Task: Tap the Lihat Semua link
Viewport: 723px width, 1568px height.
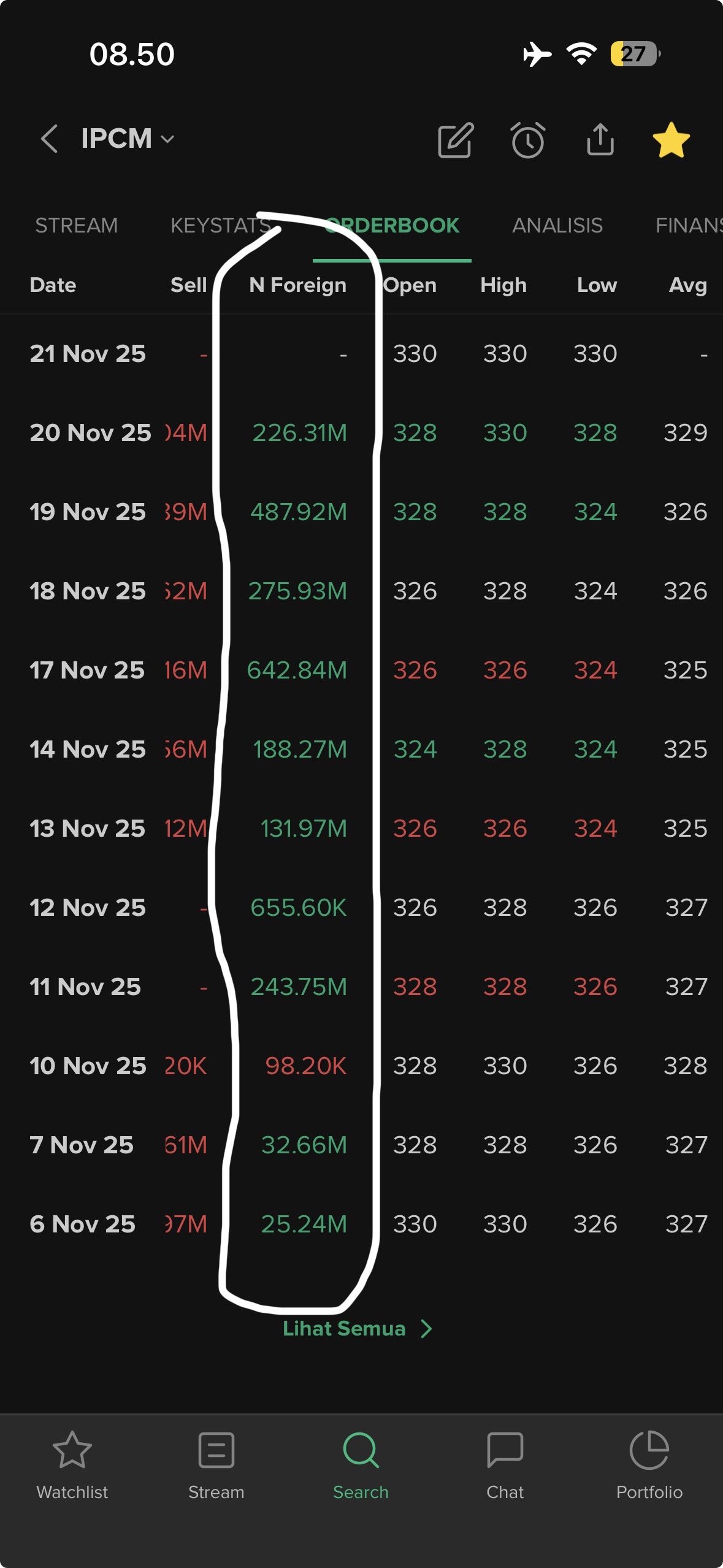Action: coord(357,1329)
